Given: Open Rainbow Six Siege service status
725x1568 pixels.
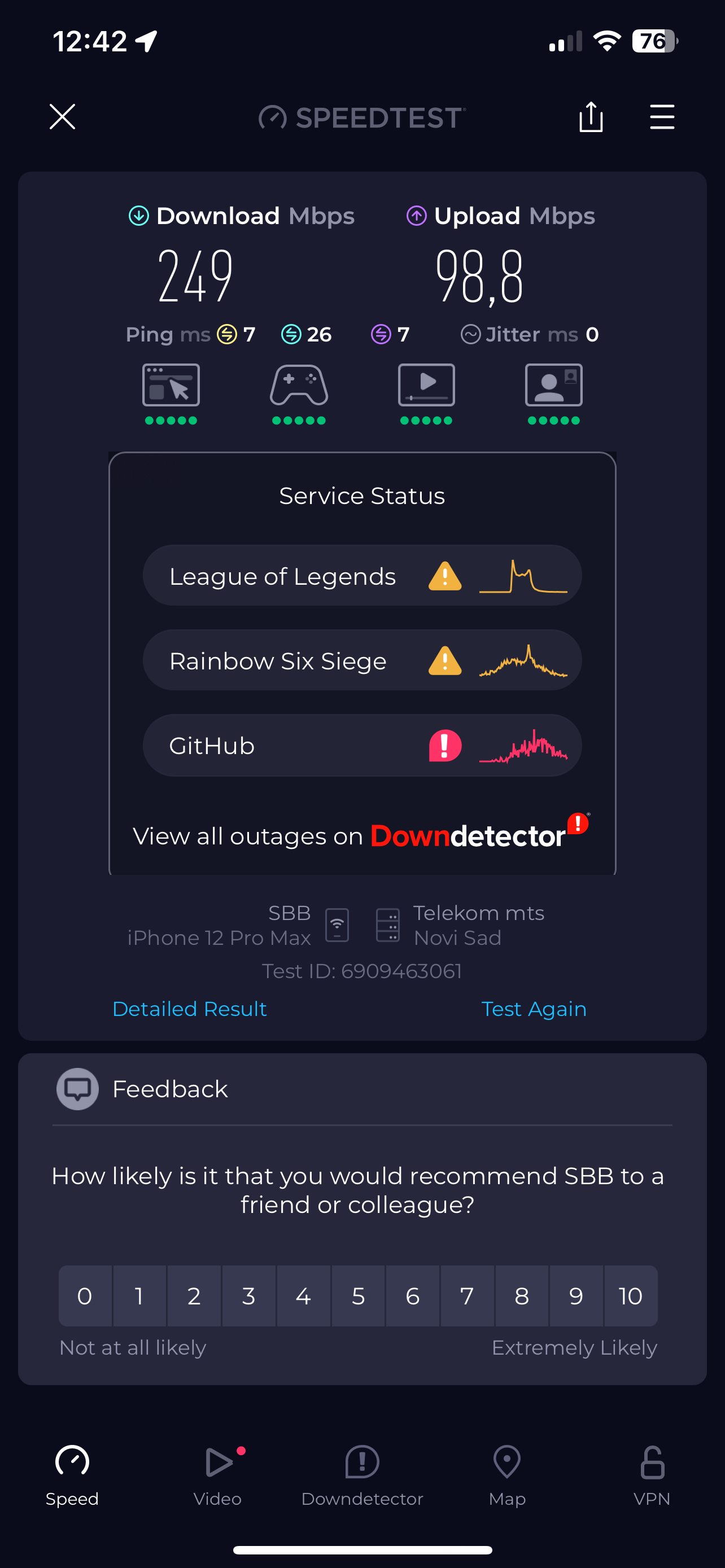Looking at the screenshot, I should [x=361, y=660].
